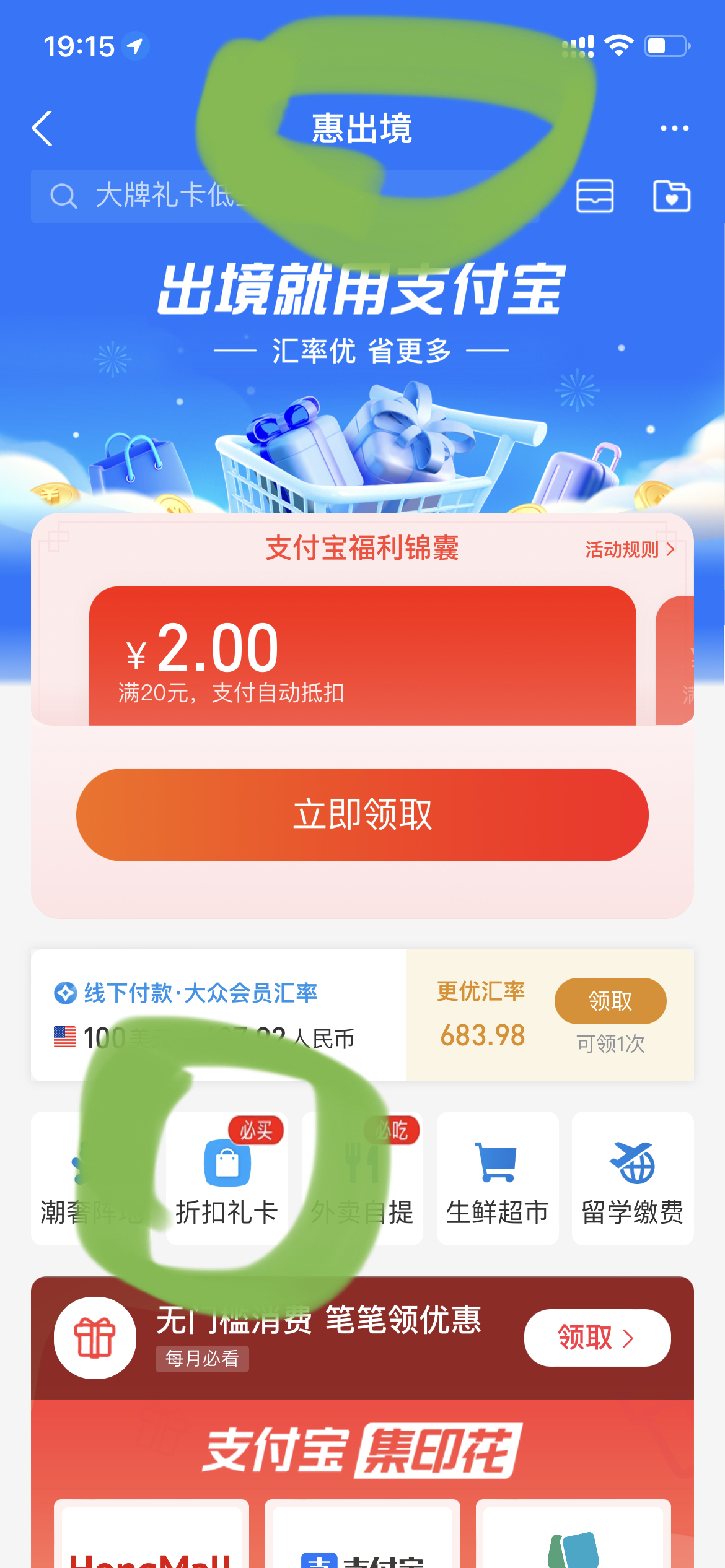725x1568 pixels.
Task: Claim coupon with 立即领取 button
Action: pos(362,815)
